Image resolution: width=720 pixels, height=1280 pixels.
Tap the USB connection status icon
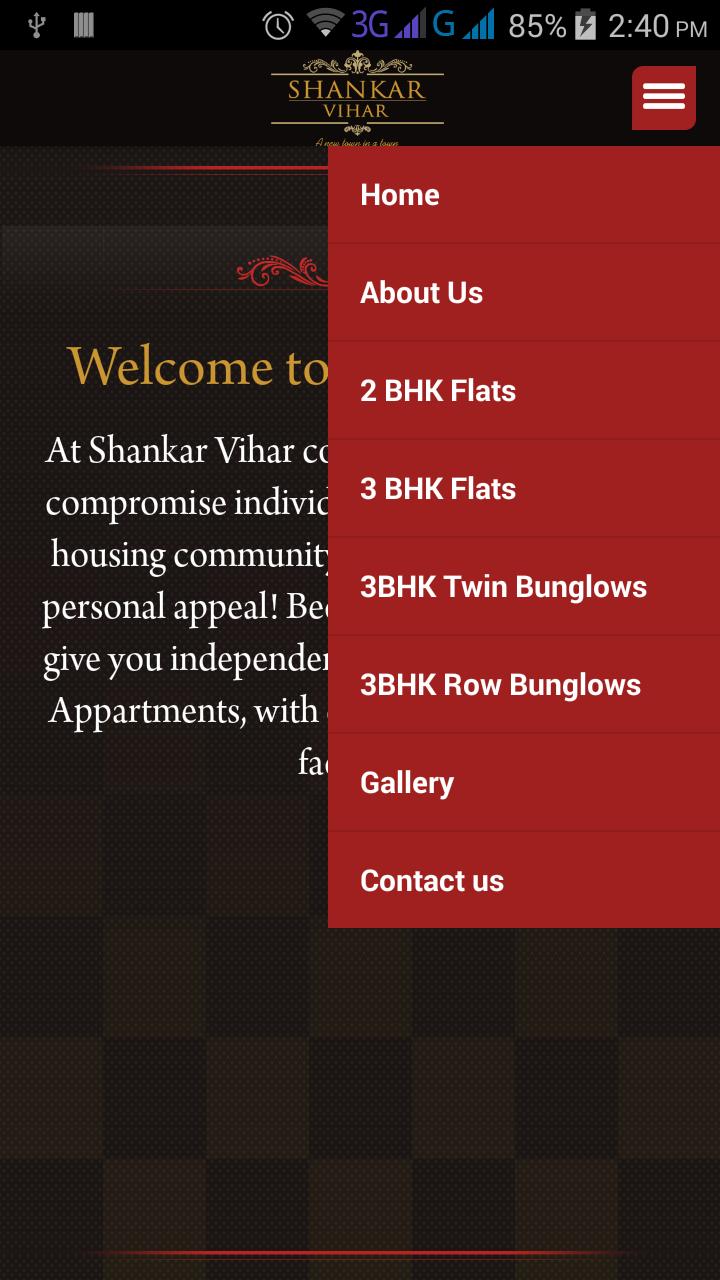point(37,25)
